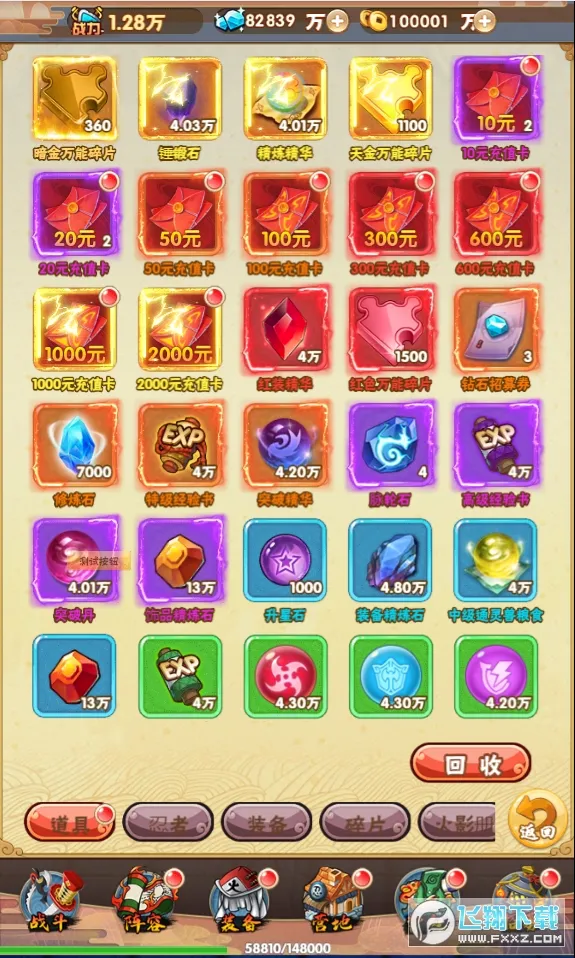Open 战斗 in the bottom navigation

51,901
